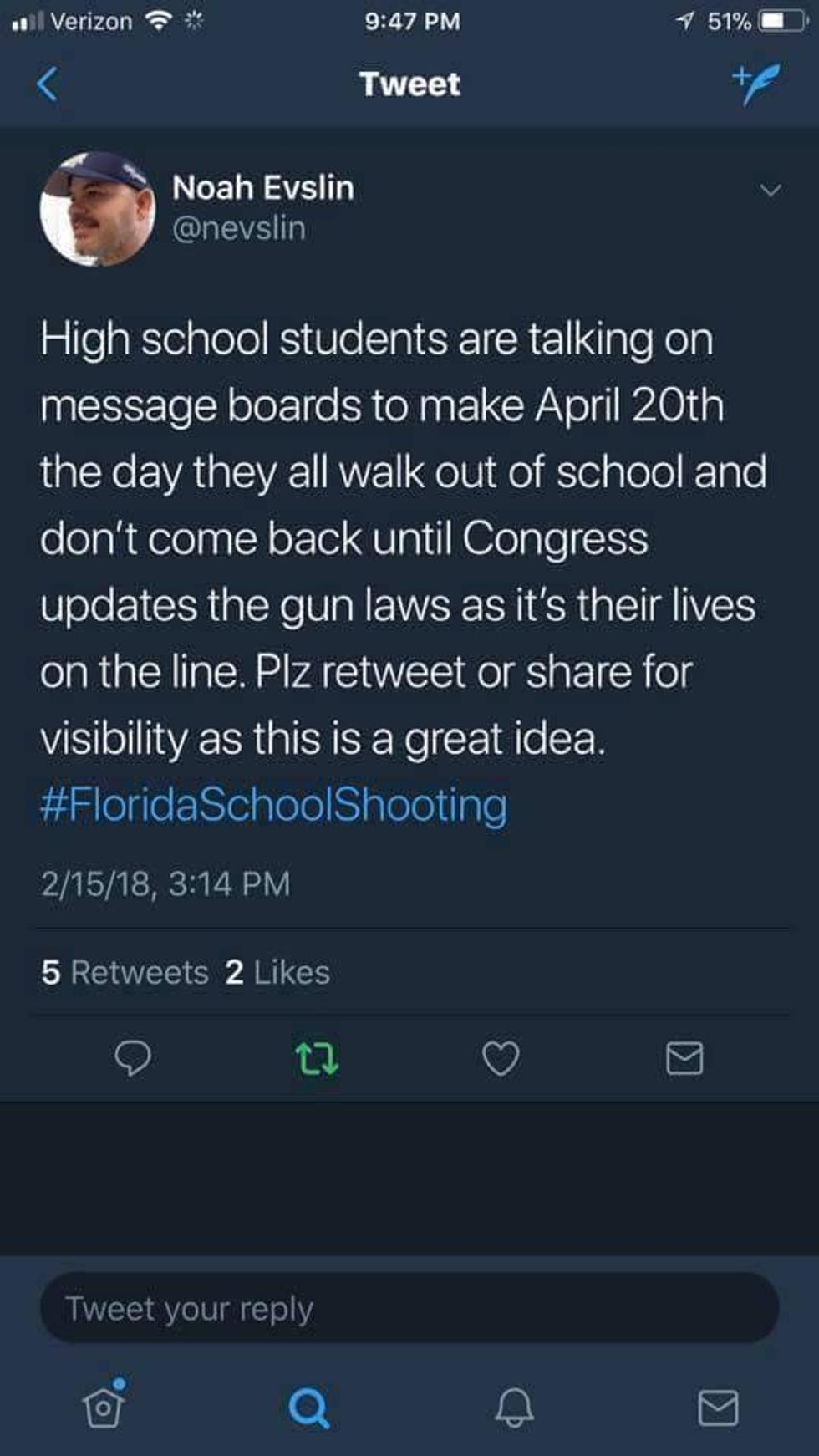View the 2 Likes list
The image size is (819, 1456).
[x=277, y=972]
